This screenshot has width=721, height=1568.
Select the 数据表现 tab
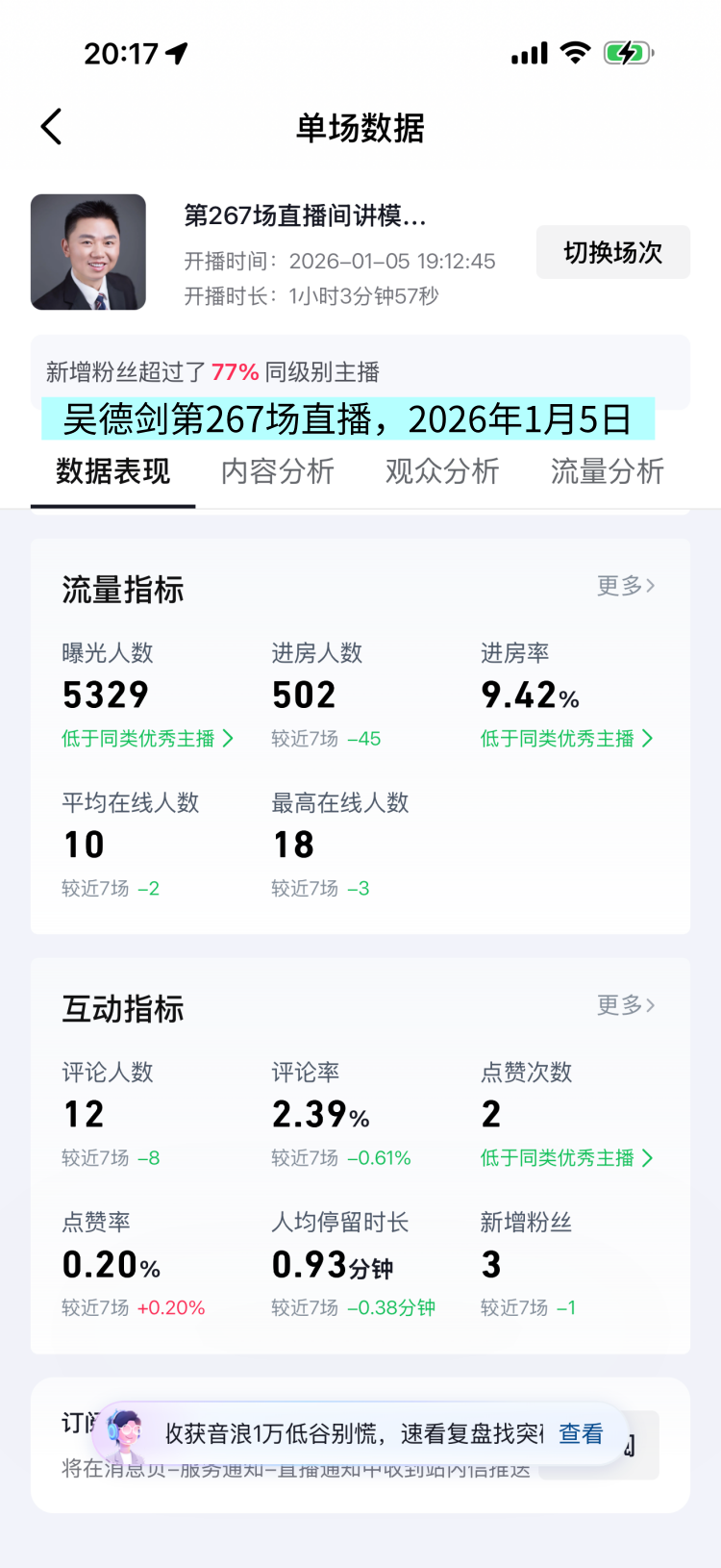[x=113, y=471]
